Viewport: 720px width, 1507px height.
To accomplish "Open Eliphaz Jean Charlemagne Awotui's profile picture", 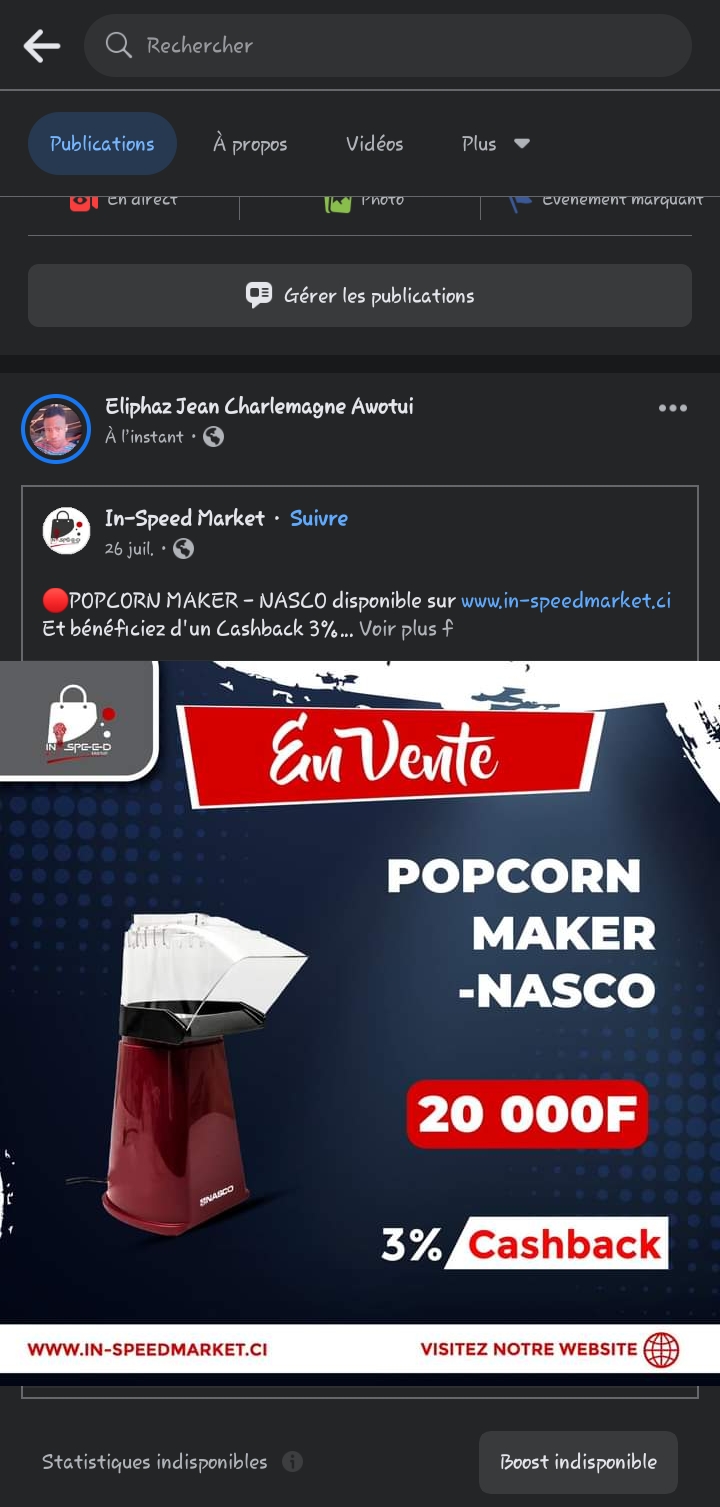I will pos(56,429).
